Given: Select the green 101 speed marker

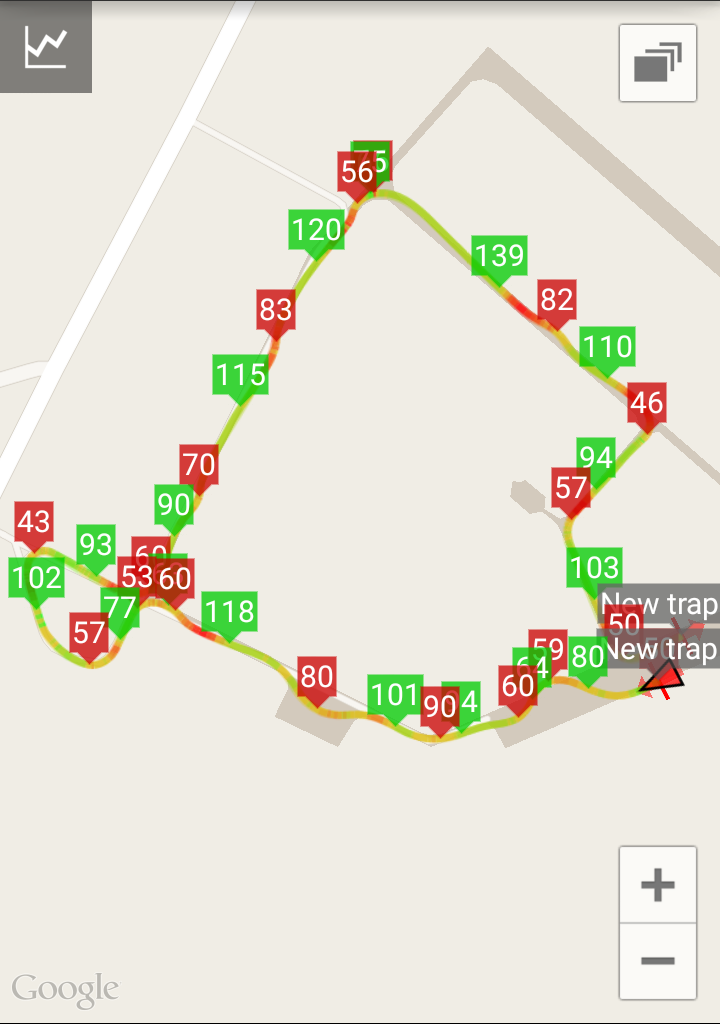Looking at the screenshot, I should [x=394, y=694].
